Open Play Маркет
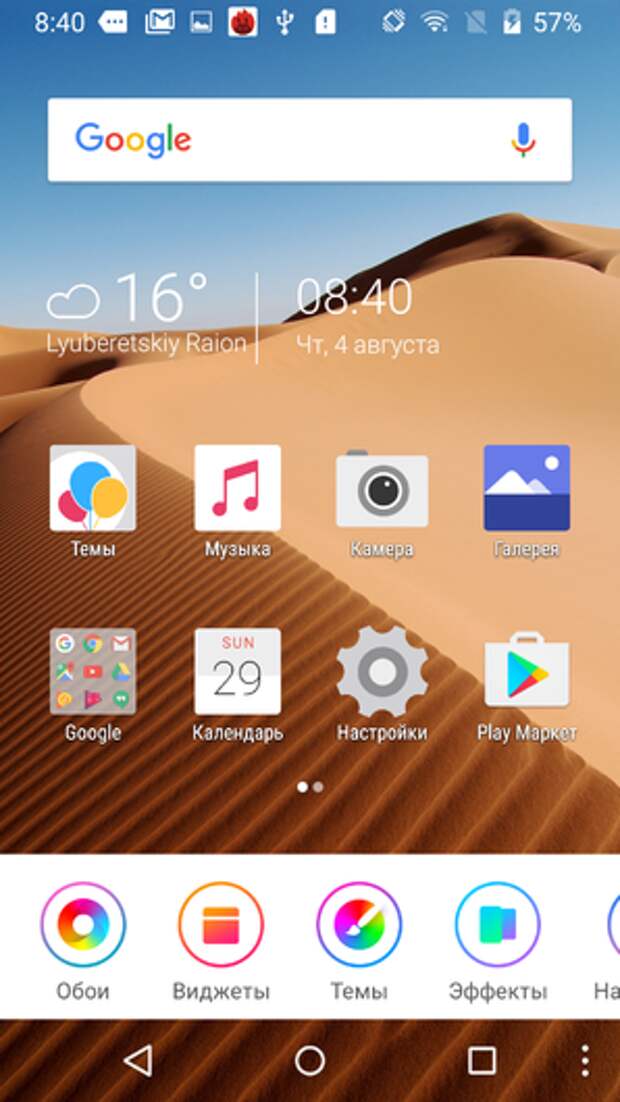The height and width of the screenshot is (1102, 620). [x=526, y=672]
